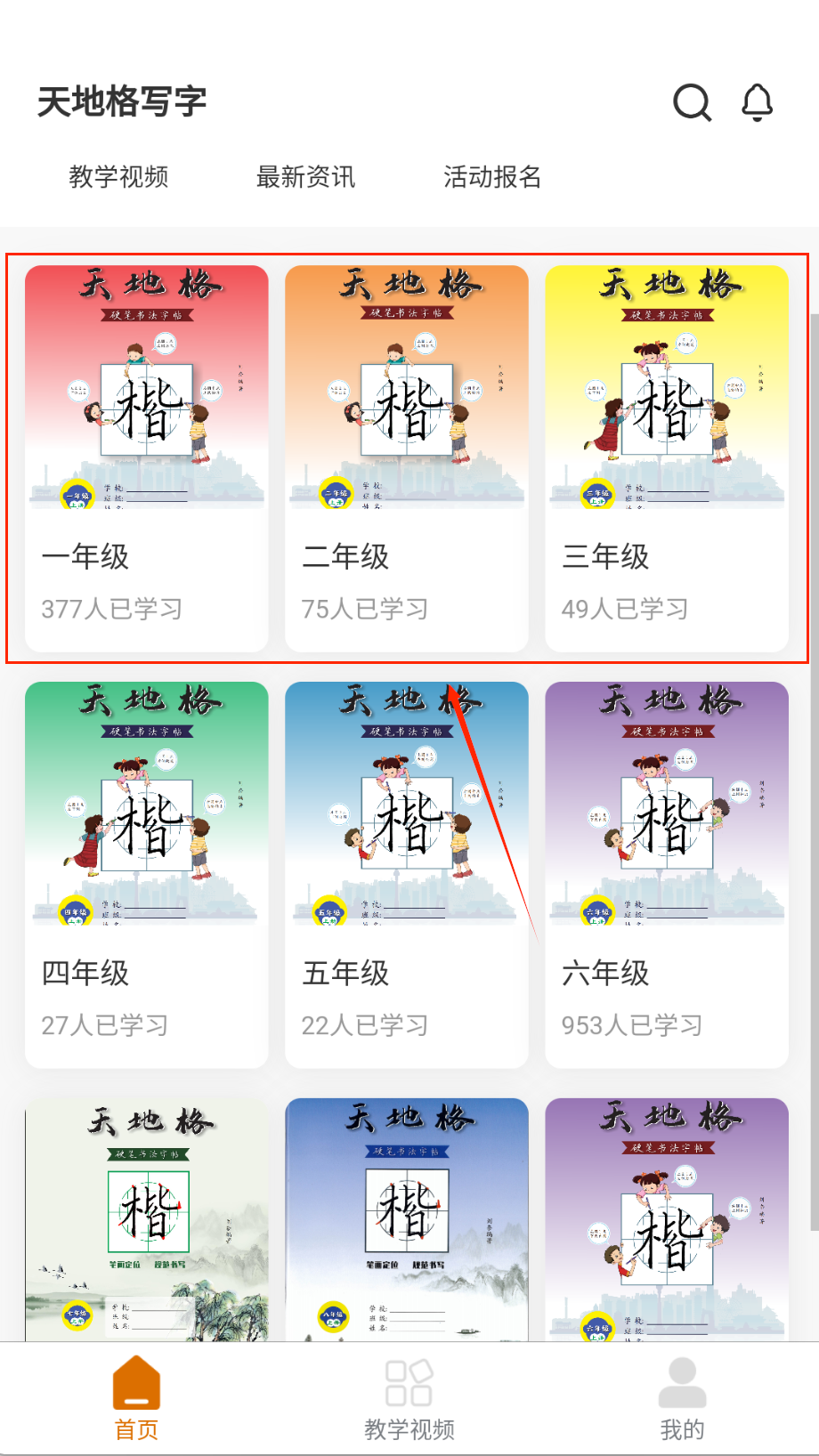This screenshot has height=1456, width=819.
Task: Open the ink-landscape 七年级 copybook card
Action: click(x=147, y=1219)
